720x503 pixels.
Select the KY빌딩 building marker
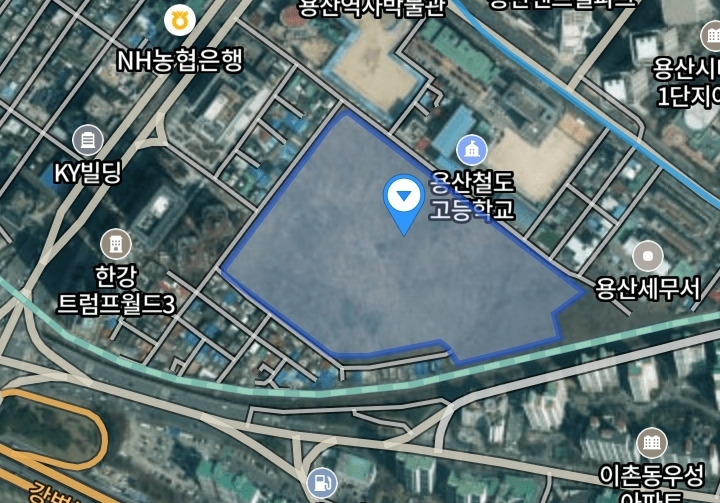pos(88,141)
